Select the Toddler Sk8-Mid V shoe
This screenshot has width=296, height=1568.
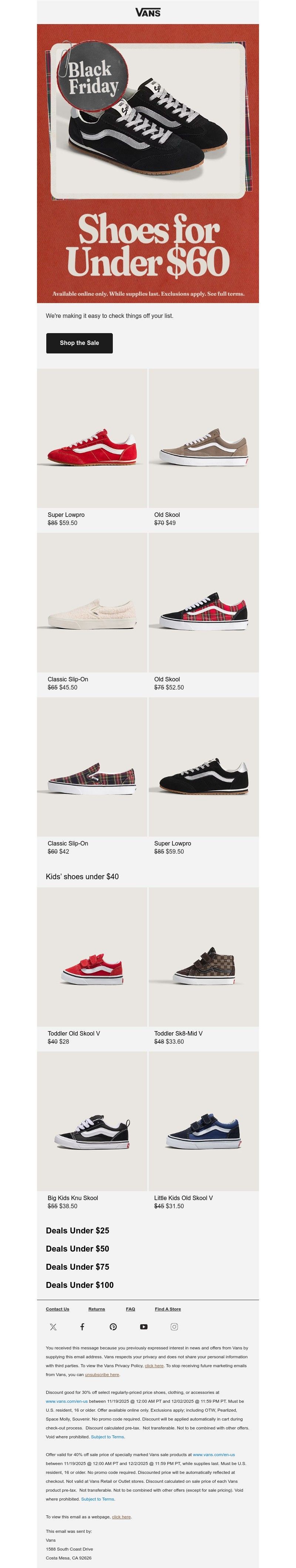[203, 967]
